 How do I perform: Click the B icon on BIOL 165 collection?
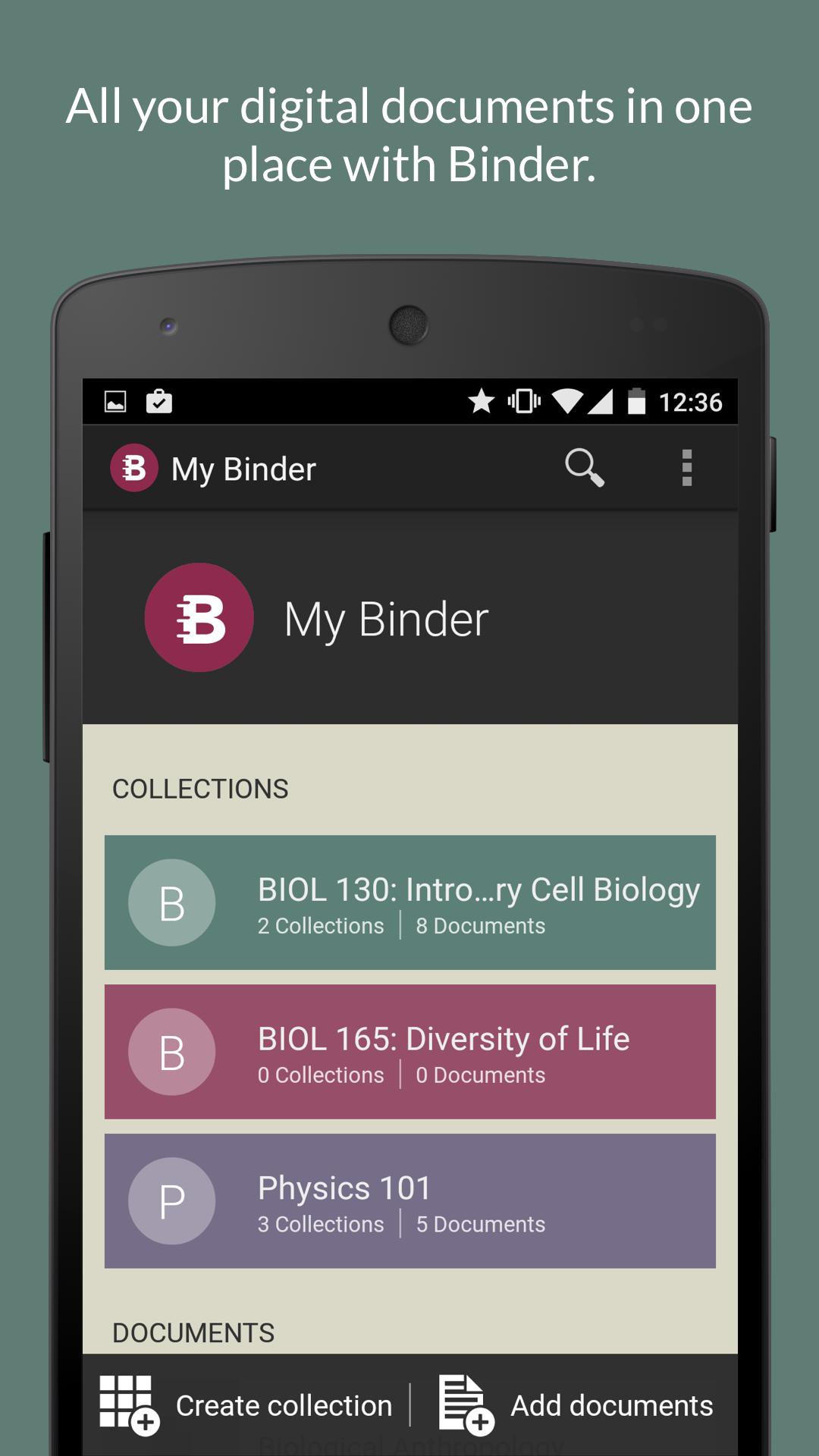[171, 1052]
